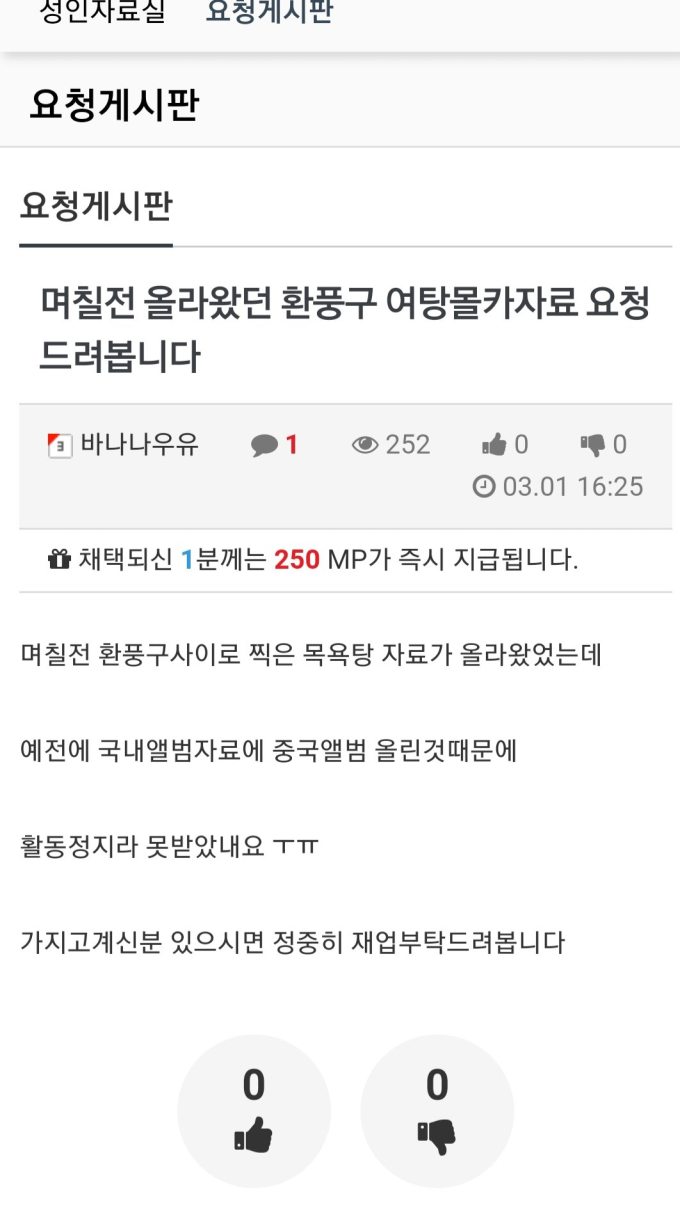Switch to the 성인자료실 tab

click(101, 12)
